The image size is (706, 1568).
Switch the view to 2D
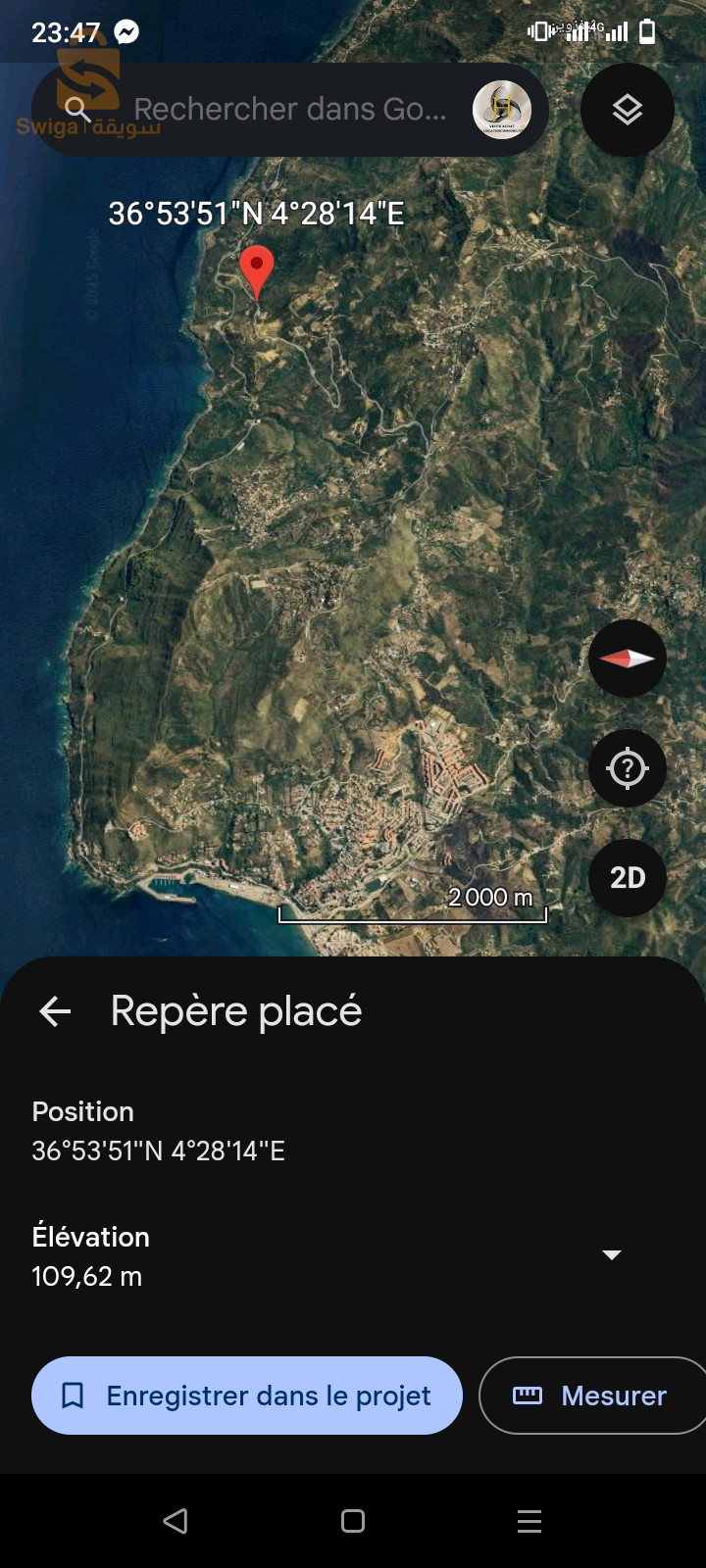628,878
